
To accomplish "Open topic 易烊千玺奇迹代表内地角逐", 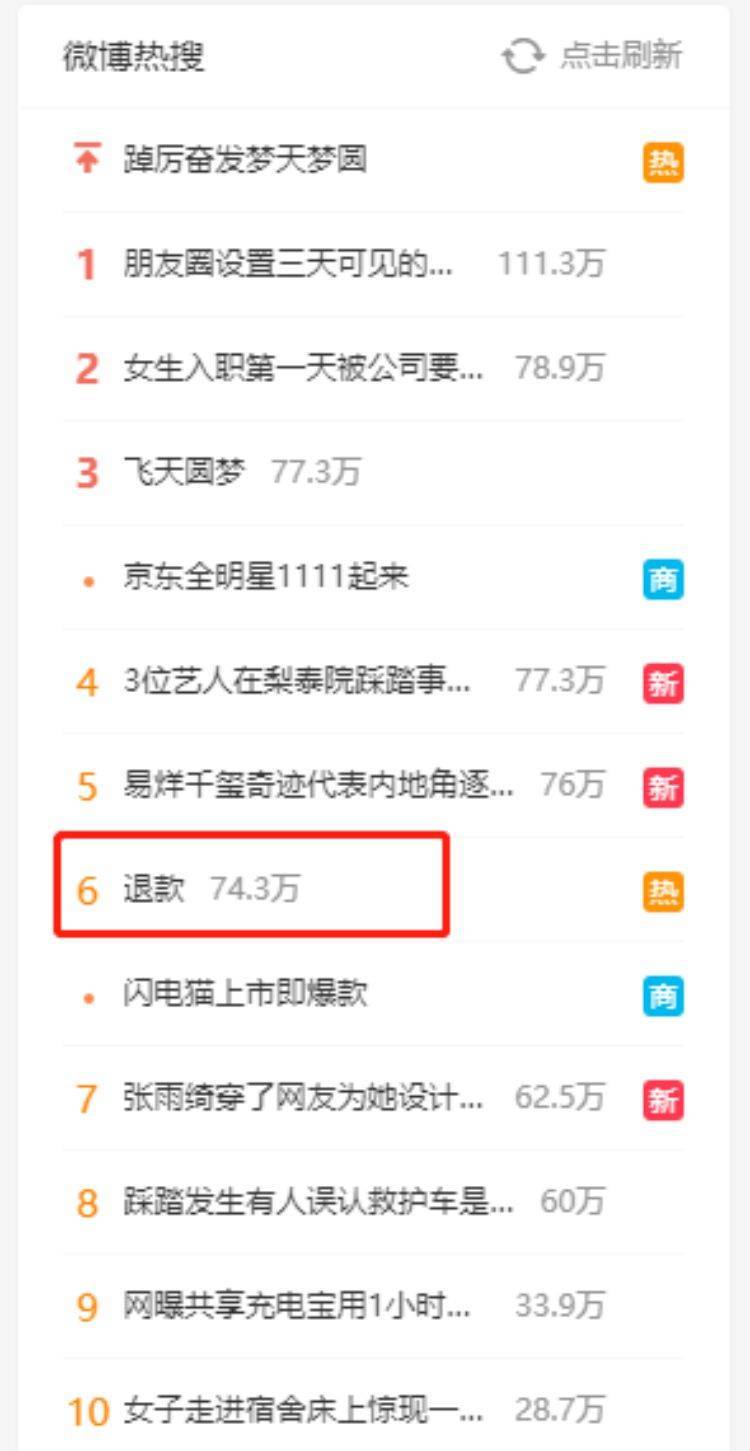I will point(318,786).
